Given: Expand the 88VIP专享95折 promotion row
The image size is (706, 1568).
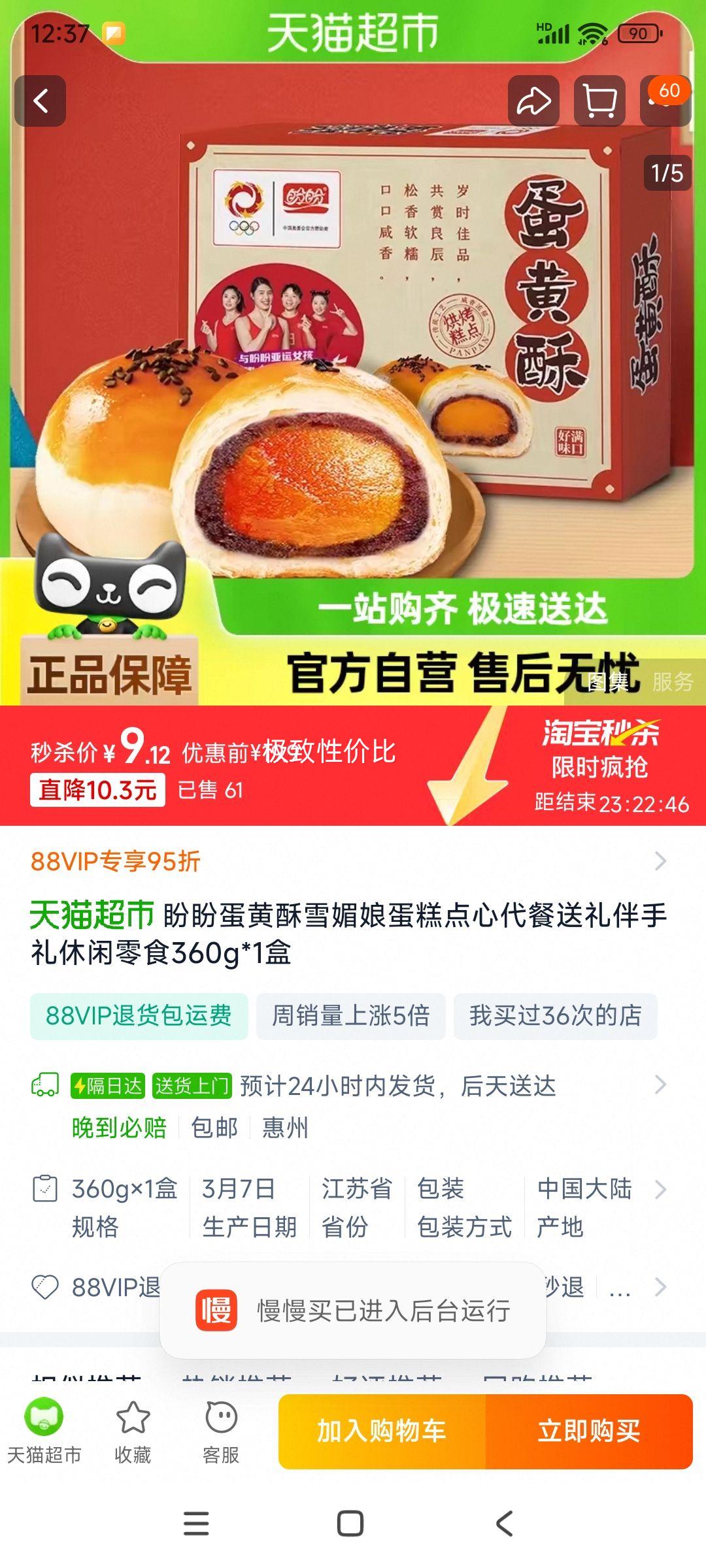Looking at the screenshot, I should pyautogui.click(x=353, y=860).
